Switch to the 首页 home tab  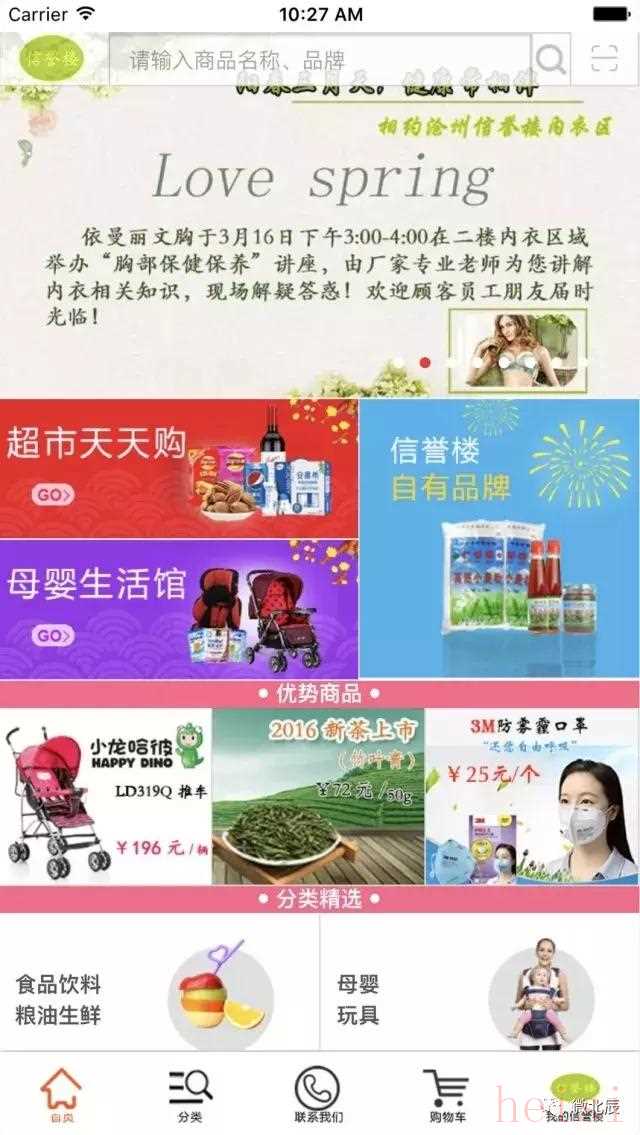click(61, 1095)
